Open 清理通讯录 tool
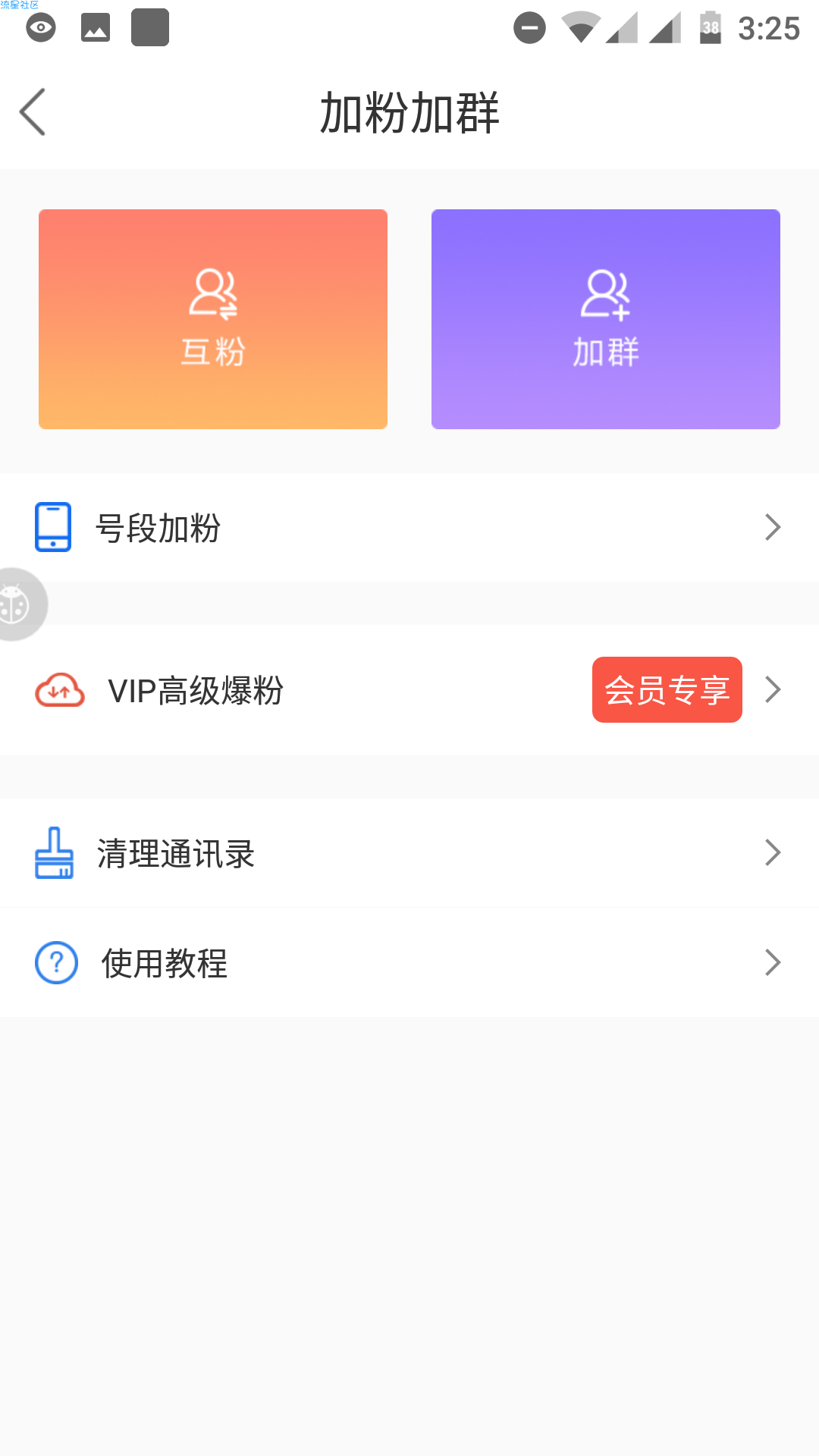This screenshot has width=819, height=1456. tap(409, 853)
